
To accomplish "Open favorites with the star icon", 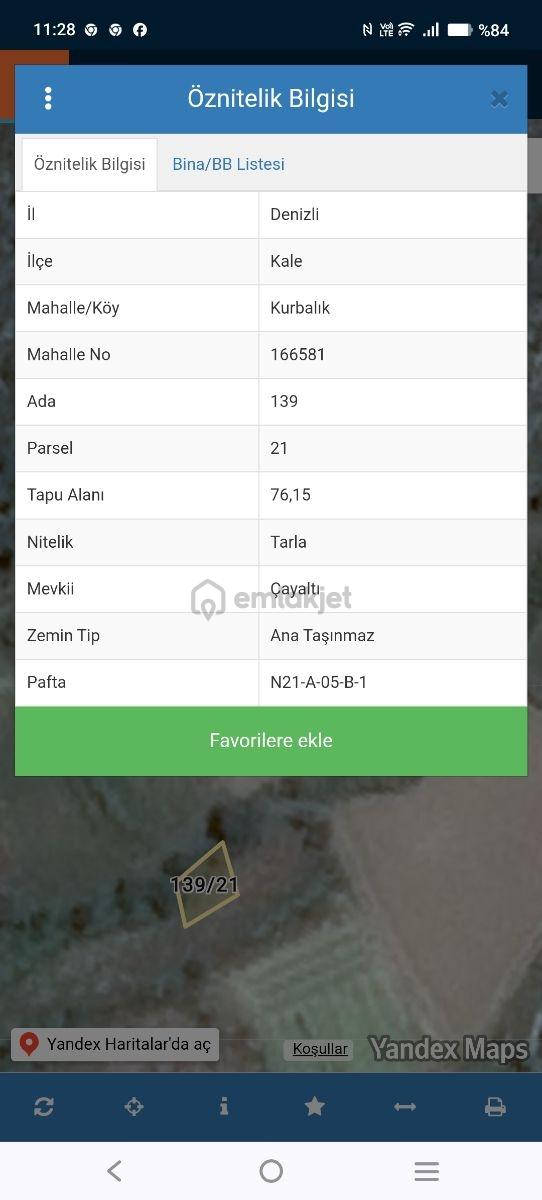I will pyautogui.click(x=314, y=1106).
